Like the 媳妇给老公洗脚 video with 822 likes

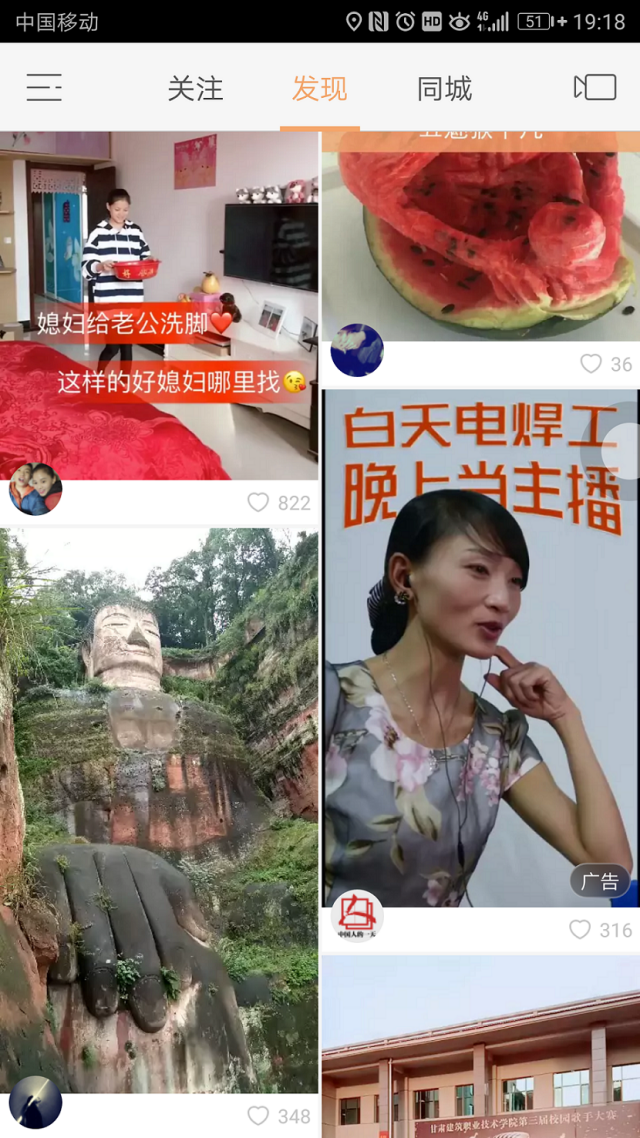(x=259, y=502)
